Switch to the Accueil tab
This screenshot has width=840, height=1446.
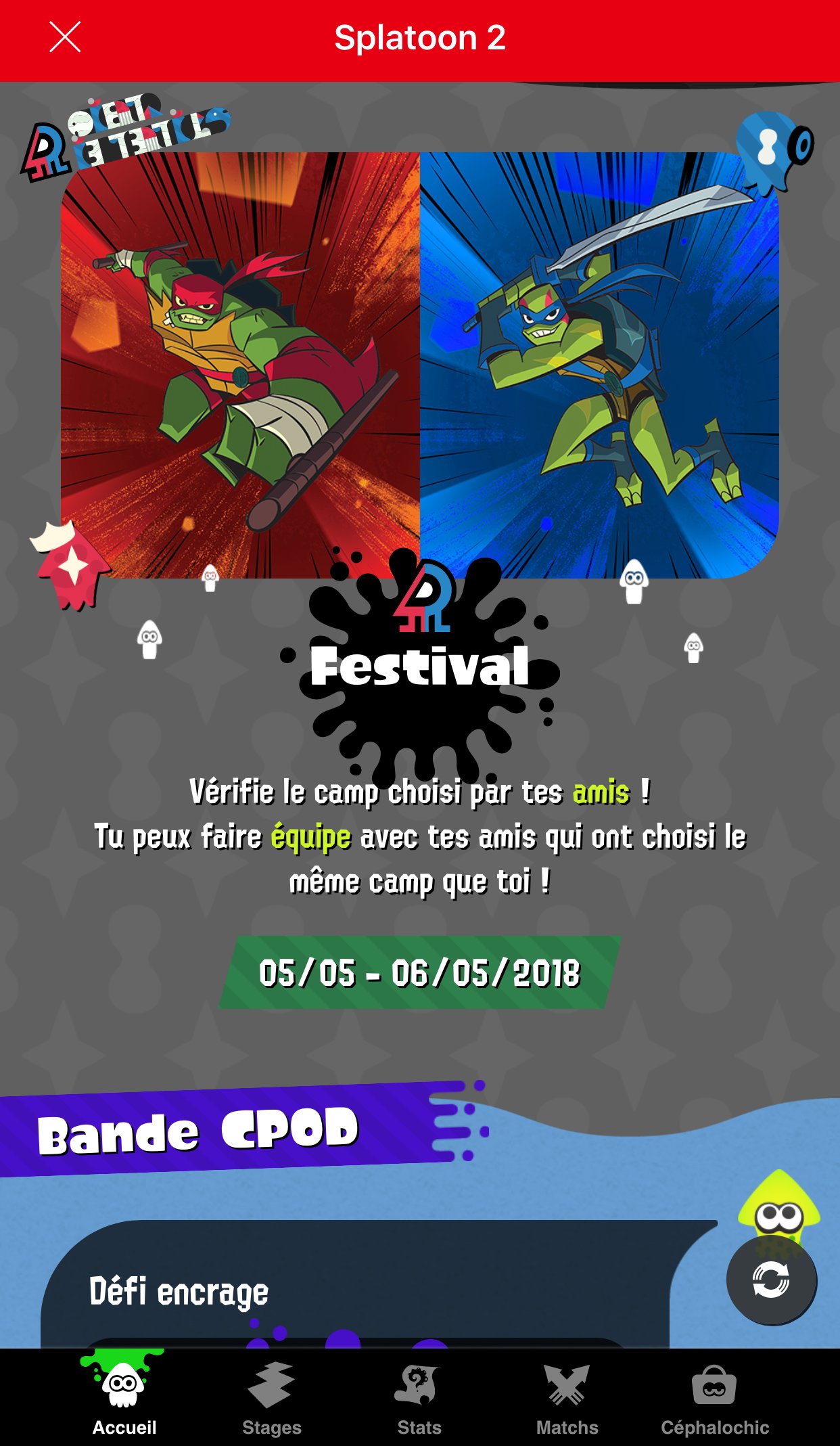click(124, 1398)
